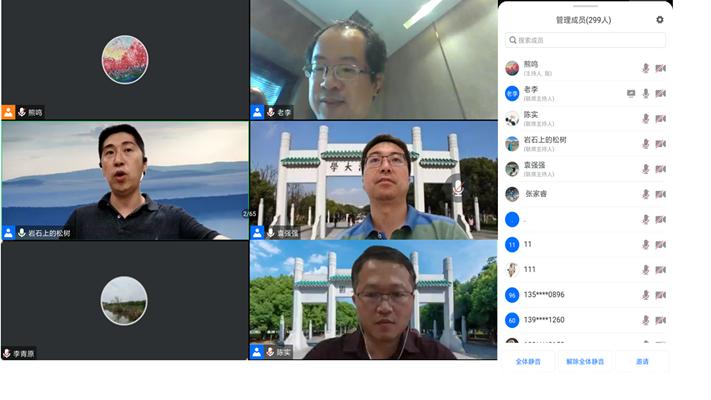Image resolution: width=711 pixels, height=400 pixels.
Task: Open member row 135****0896
Action: pyautogui.click(x=570, y=295)
